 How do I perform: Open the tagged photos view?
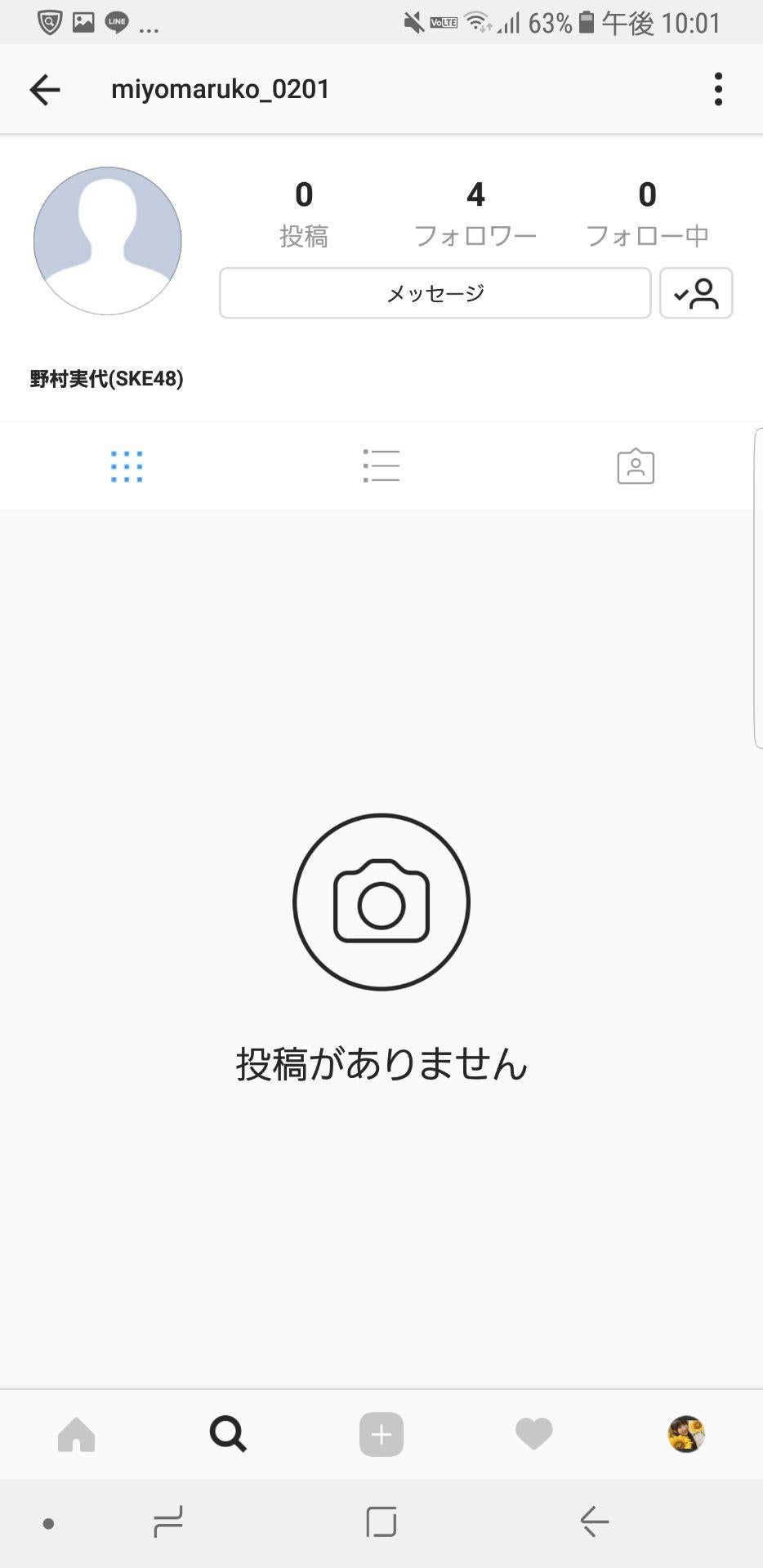(x=636, y=465)
